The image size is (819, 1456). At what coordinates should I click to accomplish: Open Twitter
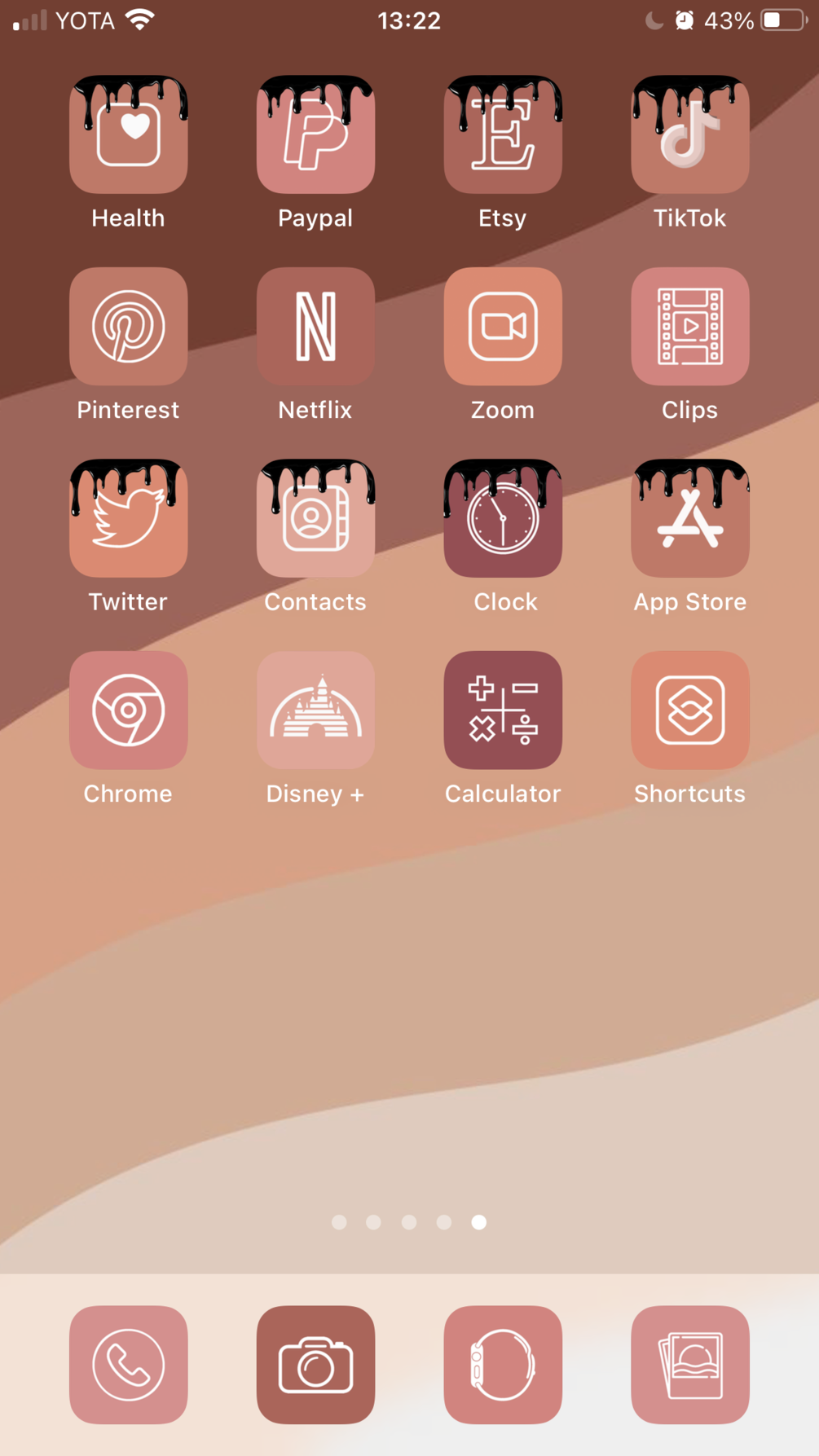tap(128, 518)
